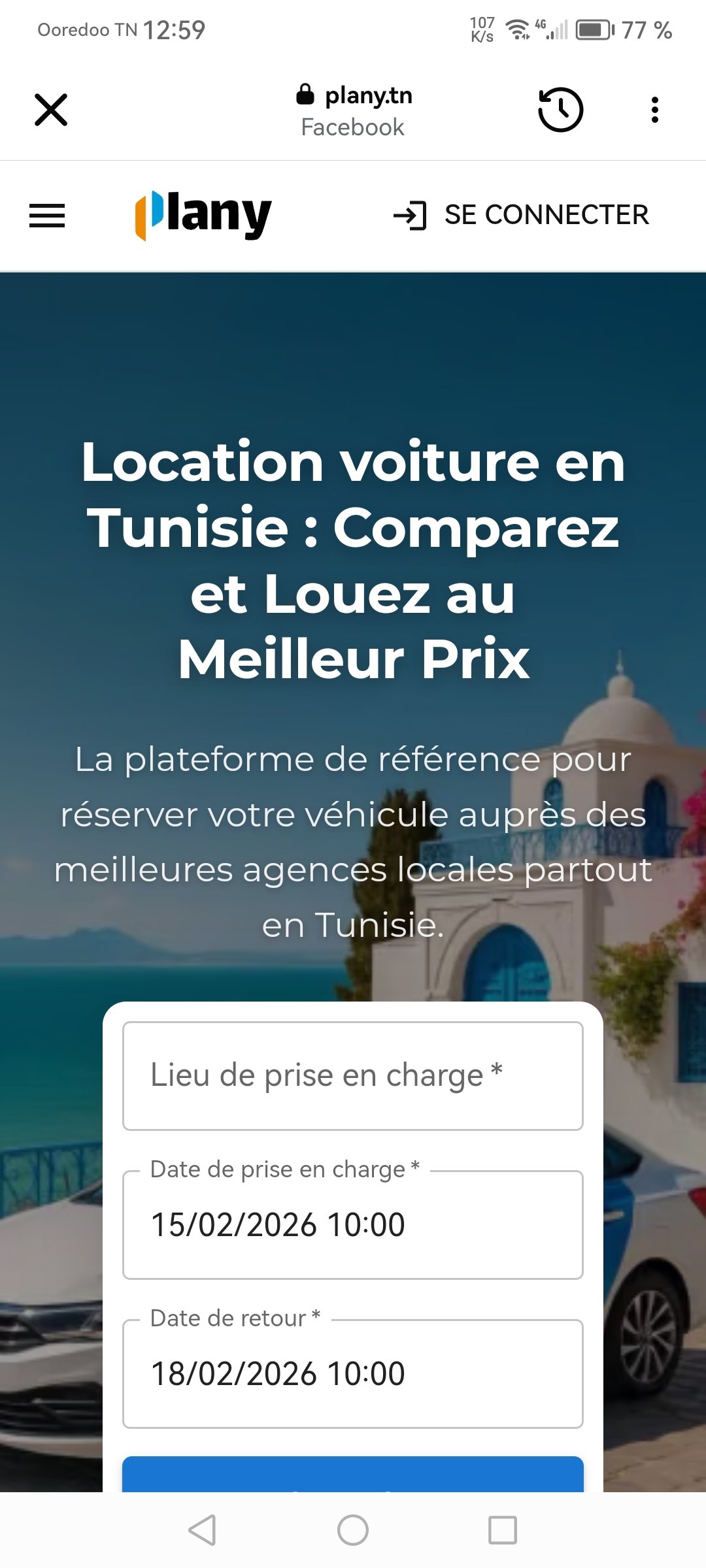Go back with system back button

coord(202,1530)
